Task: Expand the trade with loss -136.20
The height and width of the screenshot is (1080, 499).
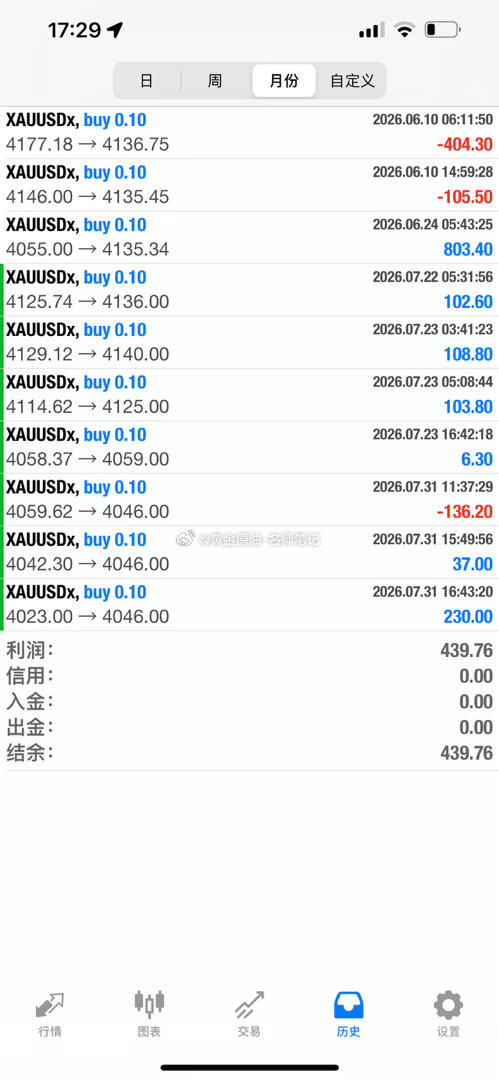Action: (x=250, y=499)
